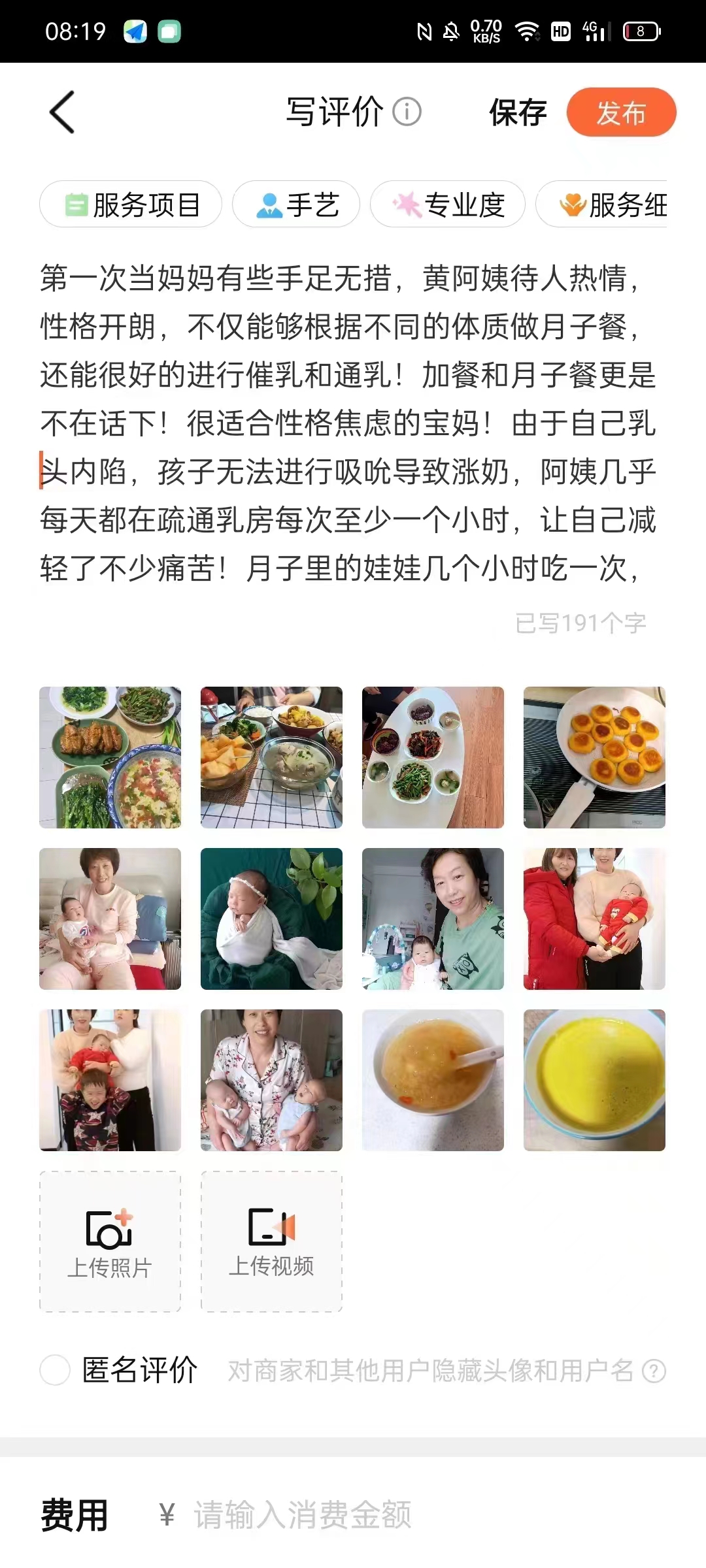Open the photo of yellow soup bowl

coord(594,1080)
